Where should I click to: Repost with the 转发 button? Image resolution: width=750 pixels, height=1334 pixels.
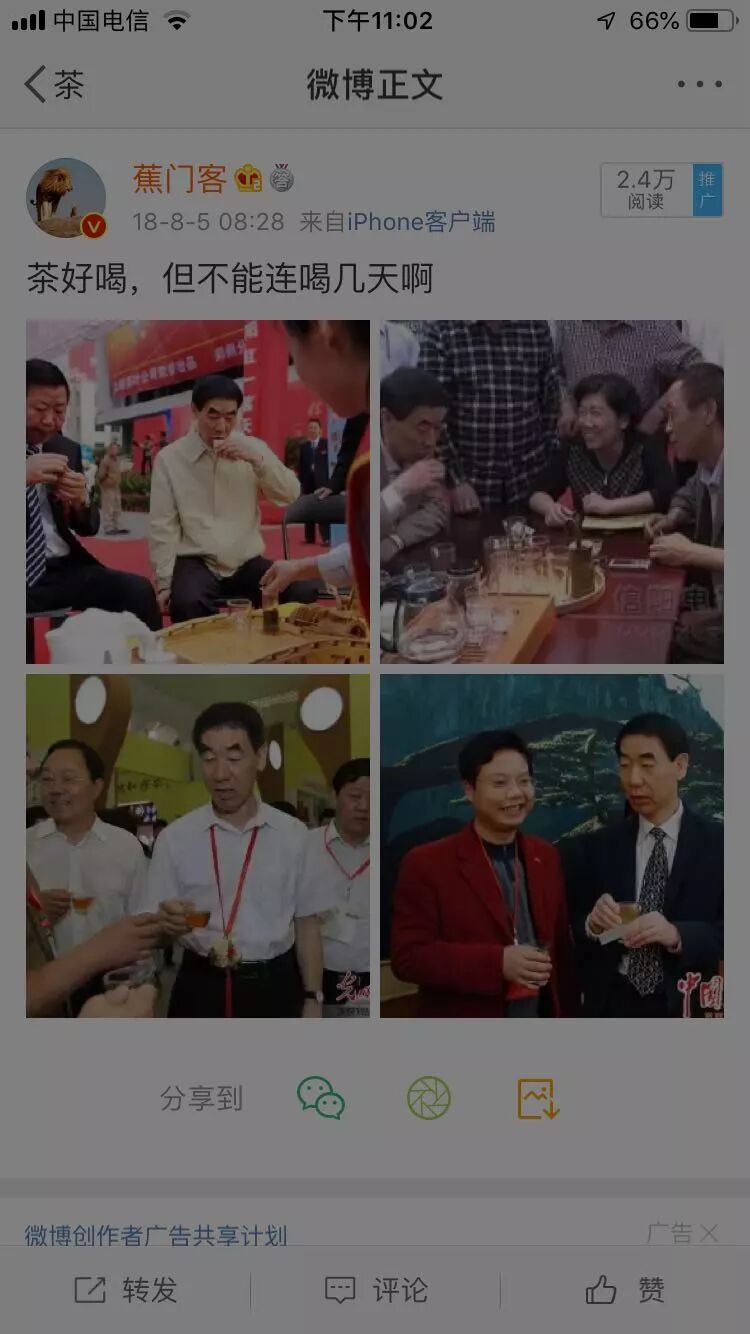tap(126, 1290)
